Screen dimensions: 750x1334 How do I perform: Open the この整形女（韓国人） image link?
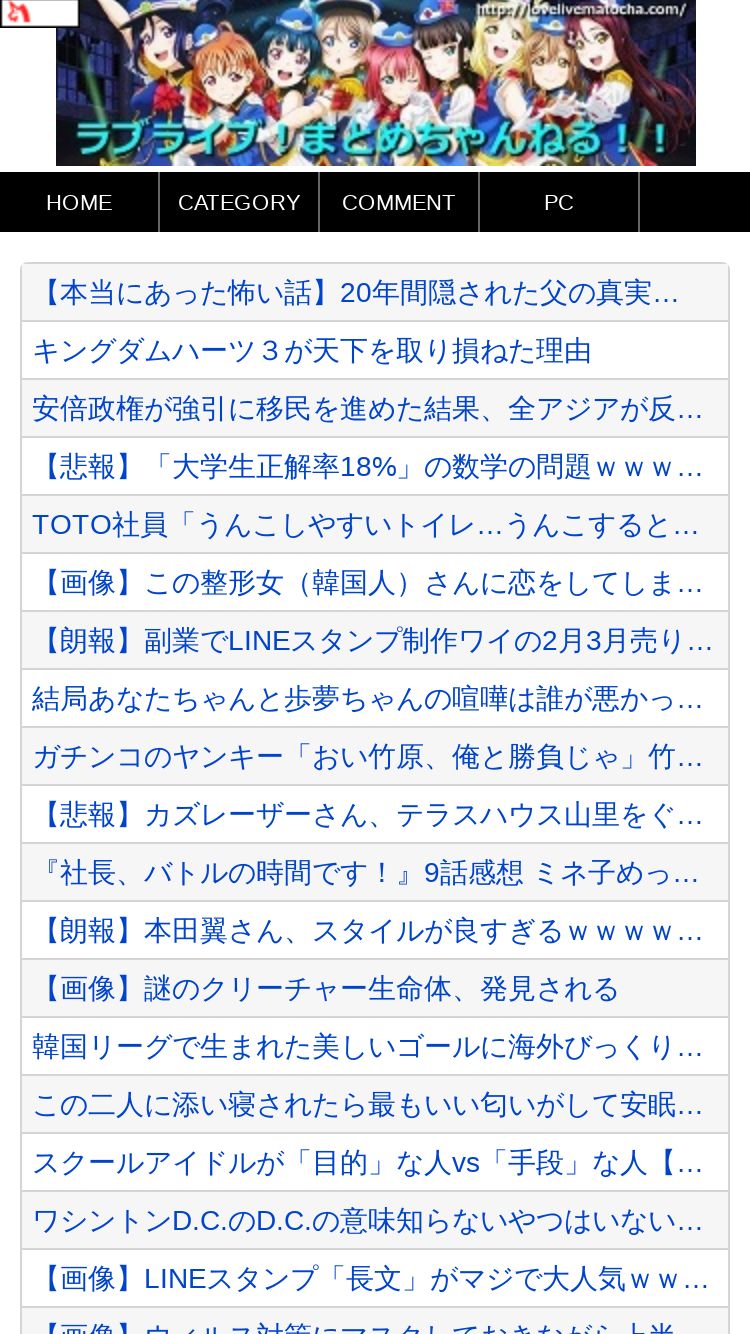(x=375, y=583)
